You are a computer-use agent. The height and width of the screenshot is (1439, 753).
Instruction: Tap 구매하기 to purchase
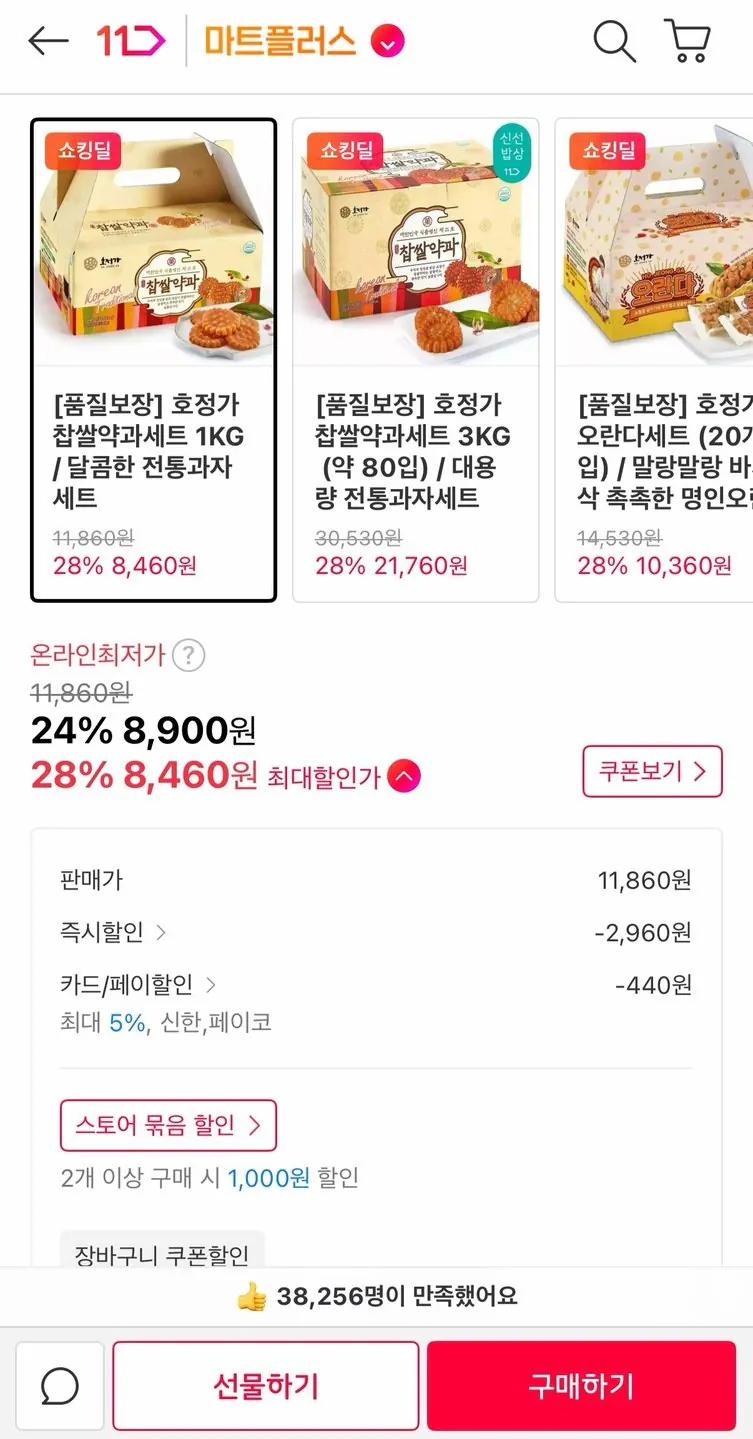click(x=583, y=1385)
